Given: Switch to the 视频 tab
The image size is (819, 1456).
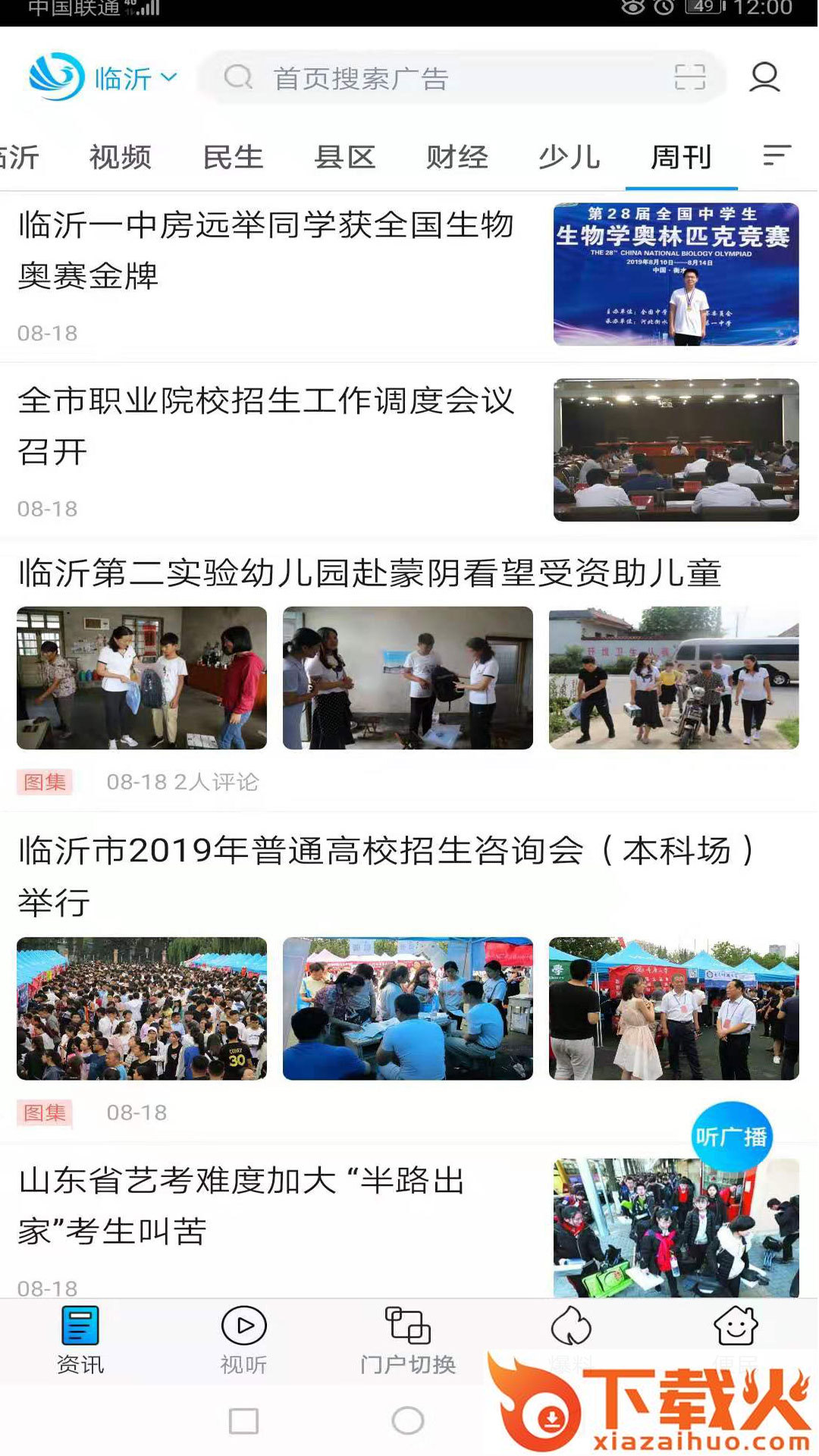Looking at the screenshot, I should [x=121, y=157].
